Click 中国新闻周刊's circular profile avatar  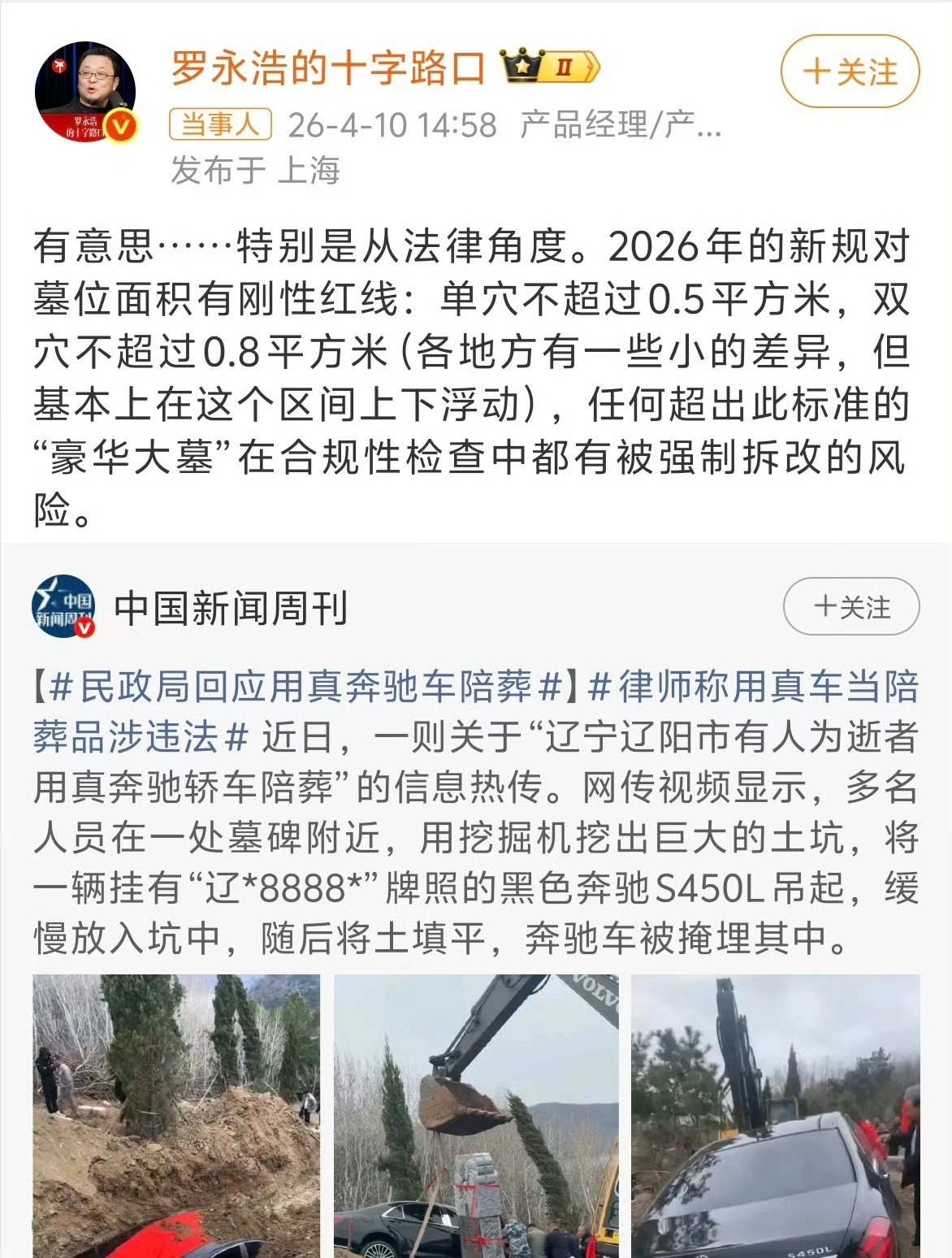coord(63,608)
